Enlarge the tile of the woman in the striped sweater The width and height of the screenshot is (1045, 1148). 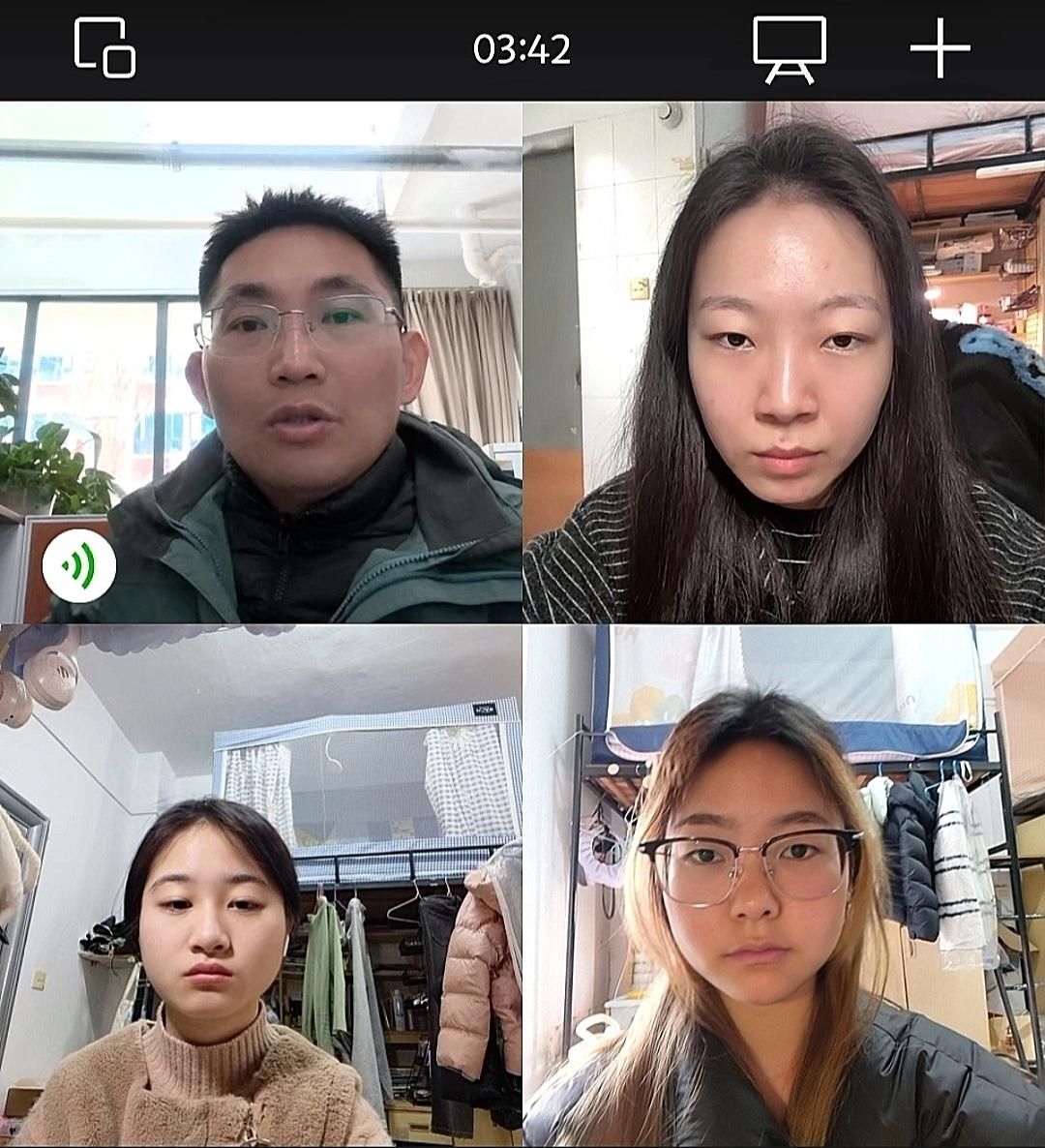pos(784,363)
